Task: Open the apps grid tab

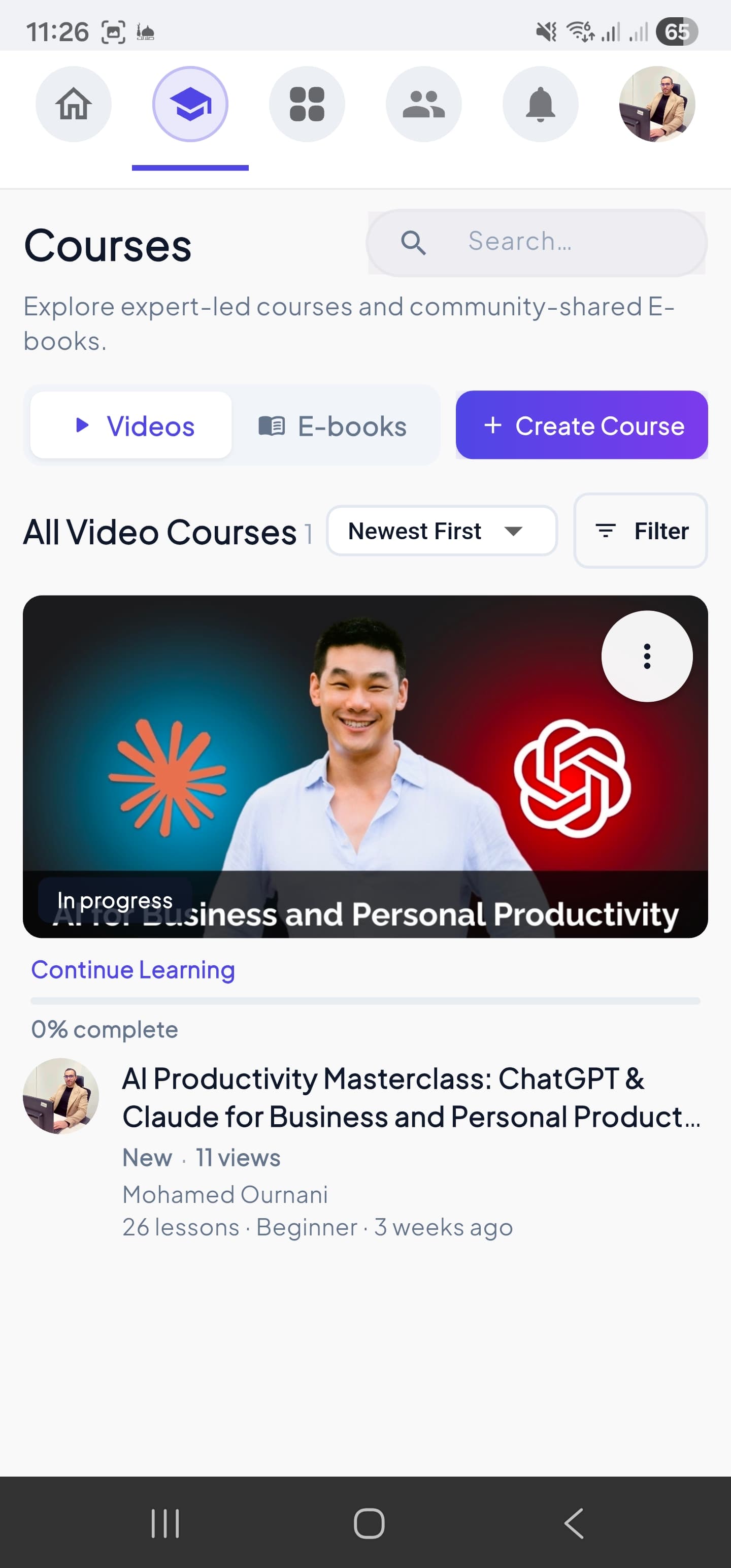Action: (307, 104)
